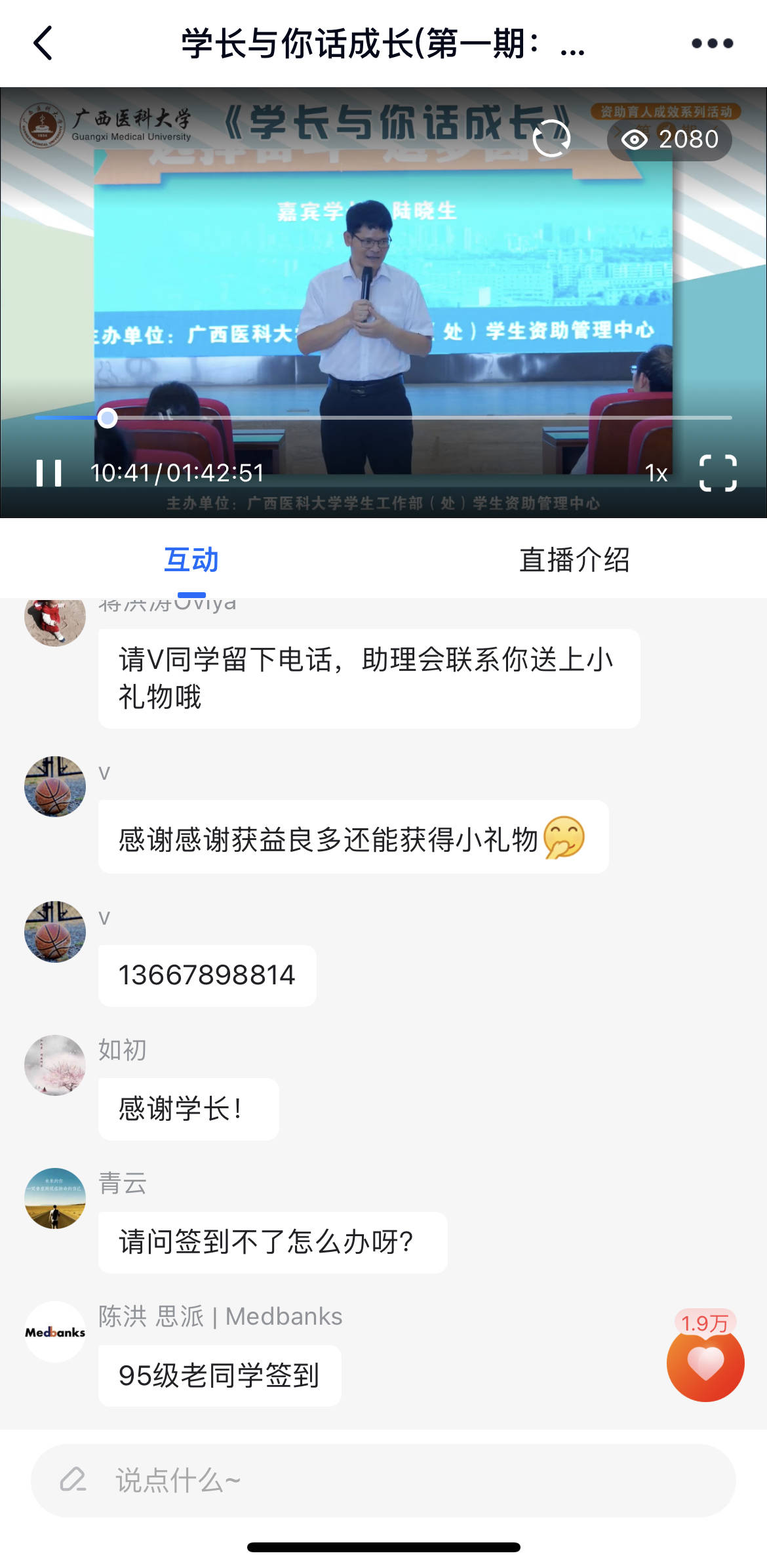Pause the video playback

tap(49, 473)
